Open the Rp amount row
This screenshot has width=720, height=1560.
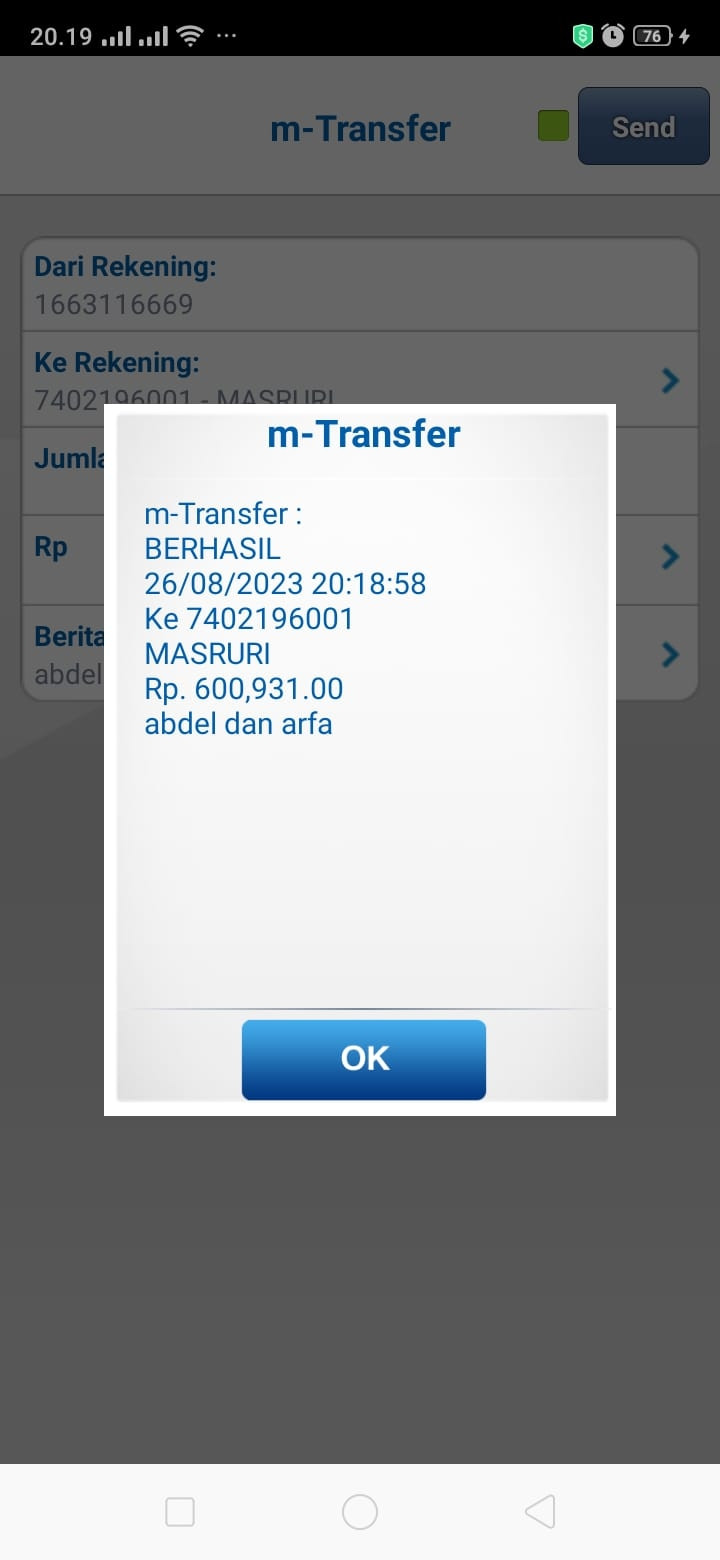pos(670,556)
